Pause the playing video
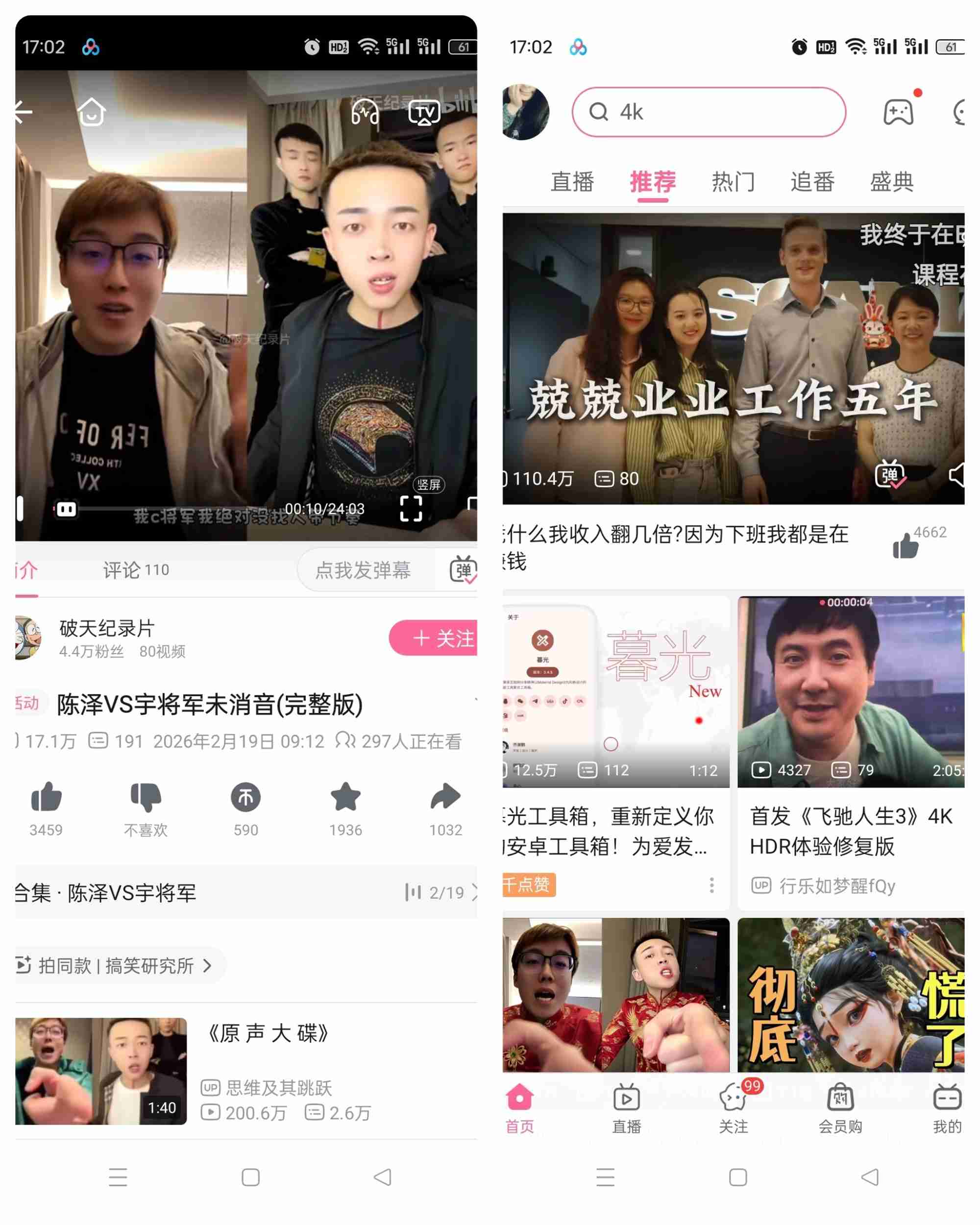The width and height of the screenshot is (980, 1225). 66,509
